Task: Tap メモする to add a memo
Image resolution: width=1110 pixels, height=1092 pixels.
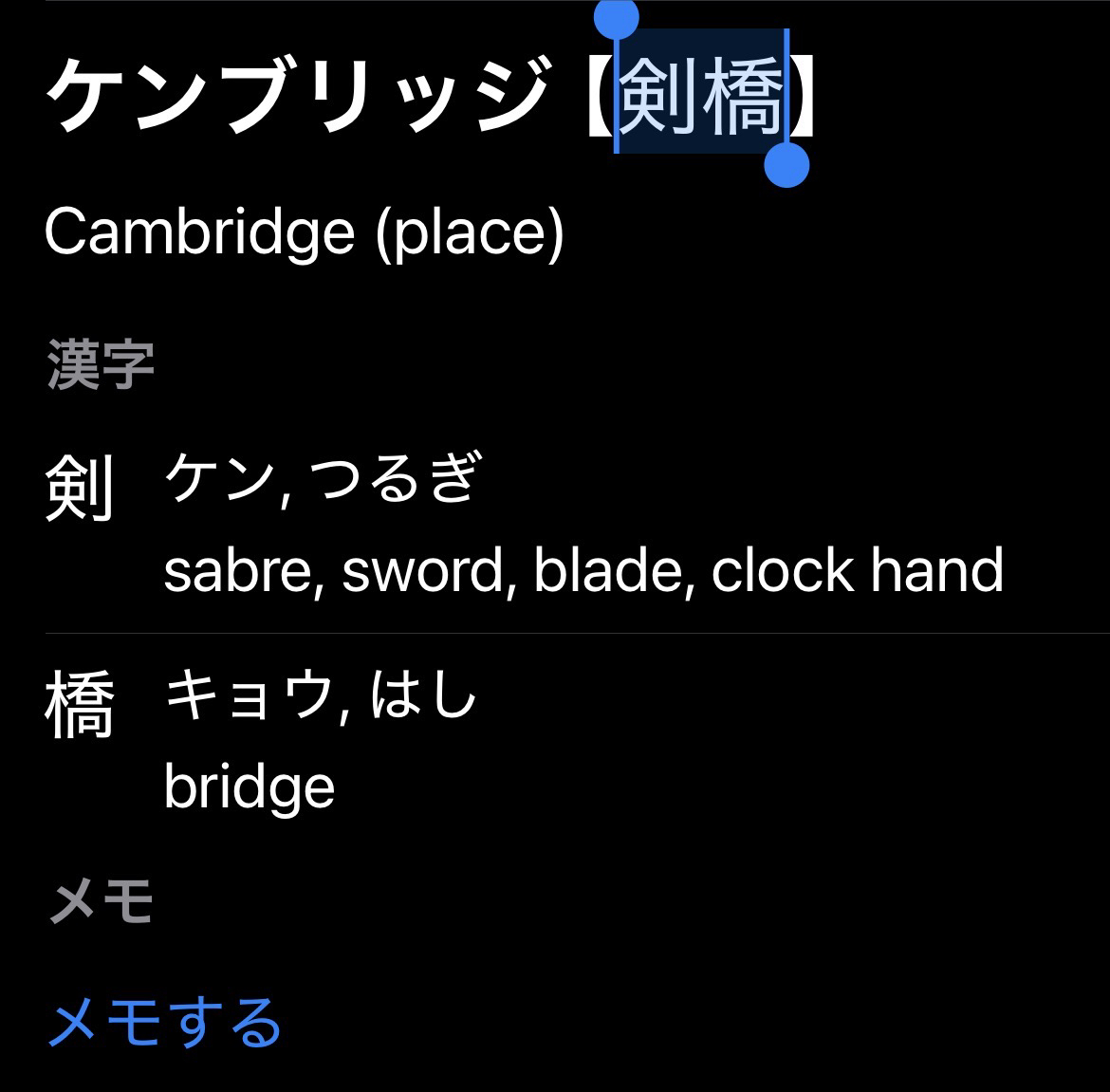Action: (165, 1022)
